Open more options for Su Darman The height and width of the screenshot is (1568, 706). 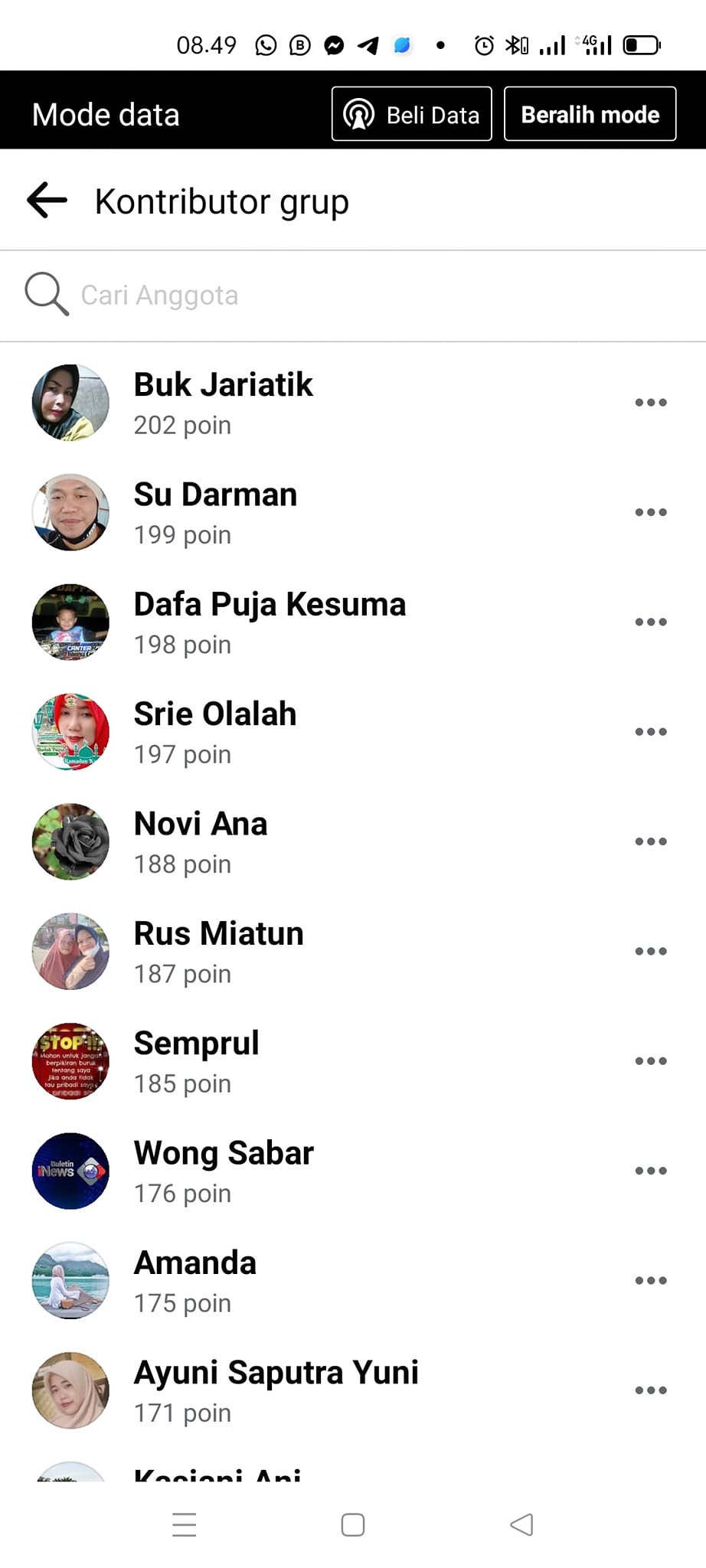650,512
